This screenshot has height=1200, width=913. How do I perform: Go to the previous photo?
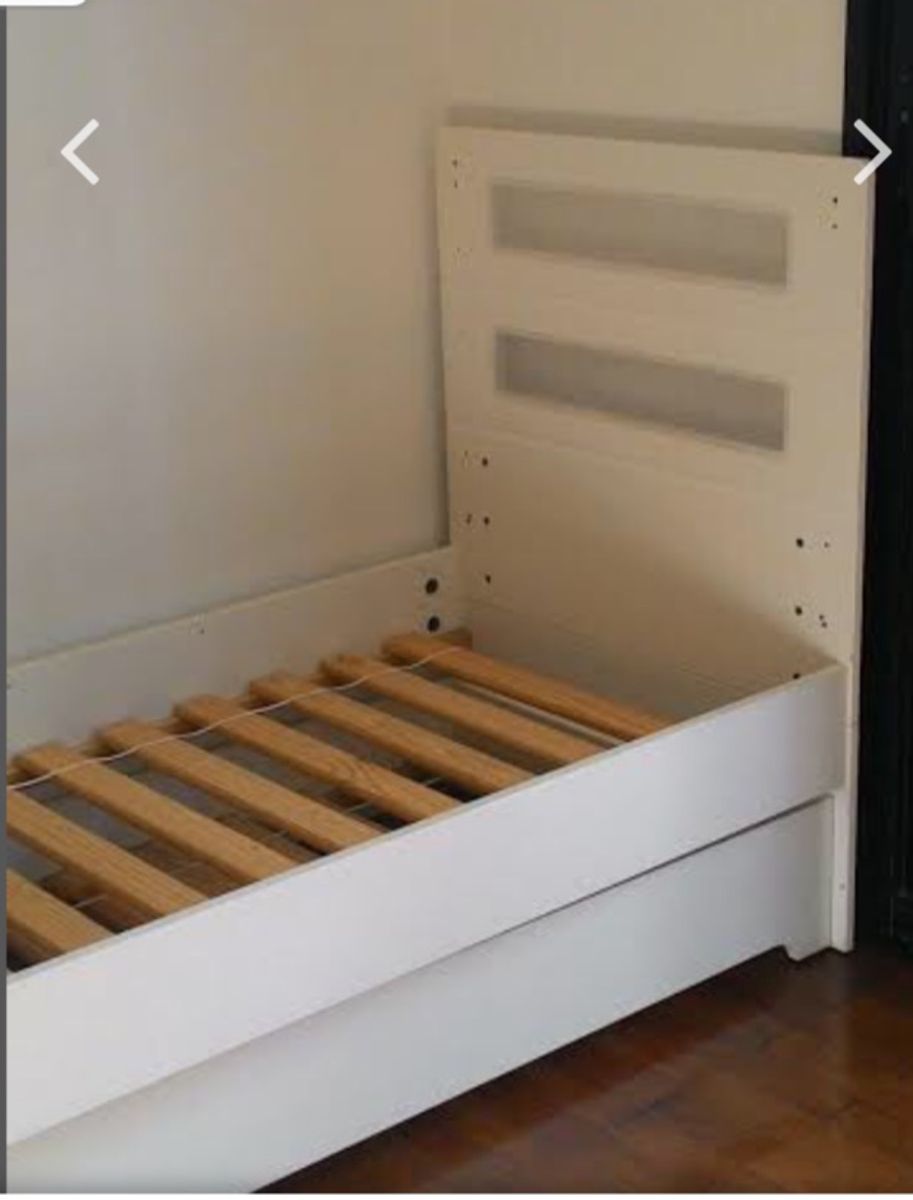pos(80,152)
